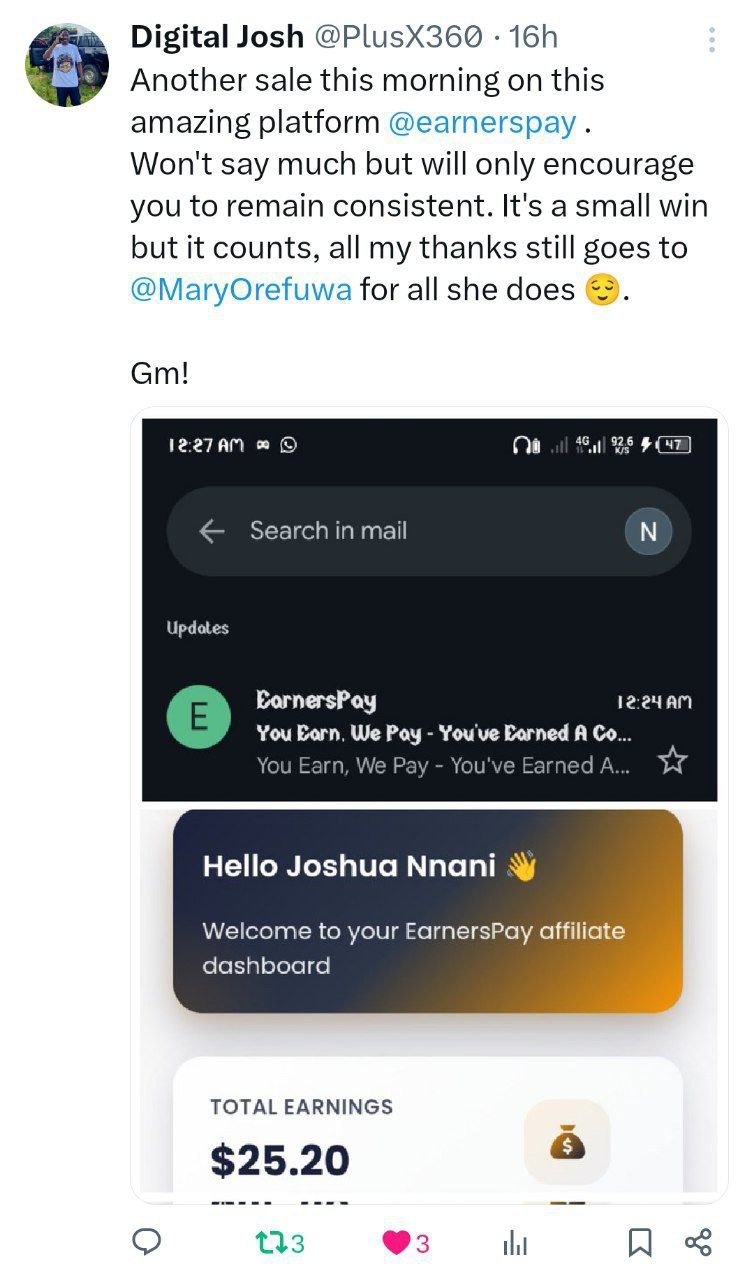Share this tweet
The image size is (754, 1280).
pos(698,1242)
